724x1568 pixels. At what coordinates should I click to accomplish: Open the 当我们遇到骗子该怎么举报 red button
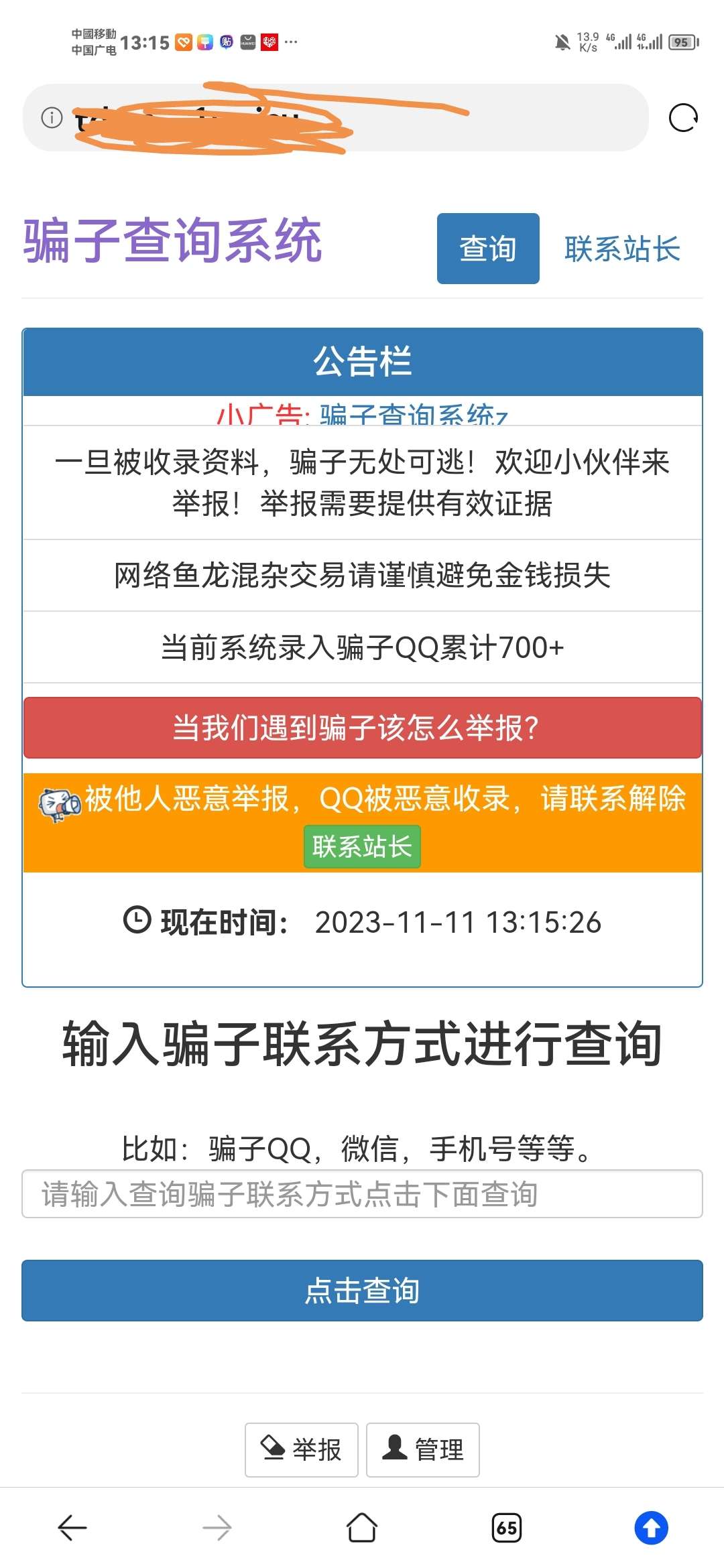tap(362, 728)
